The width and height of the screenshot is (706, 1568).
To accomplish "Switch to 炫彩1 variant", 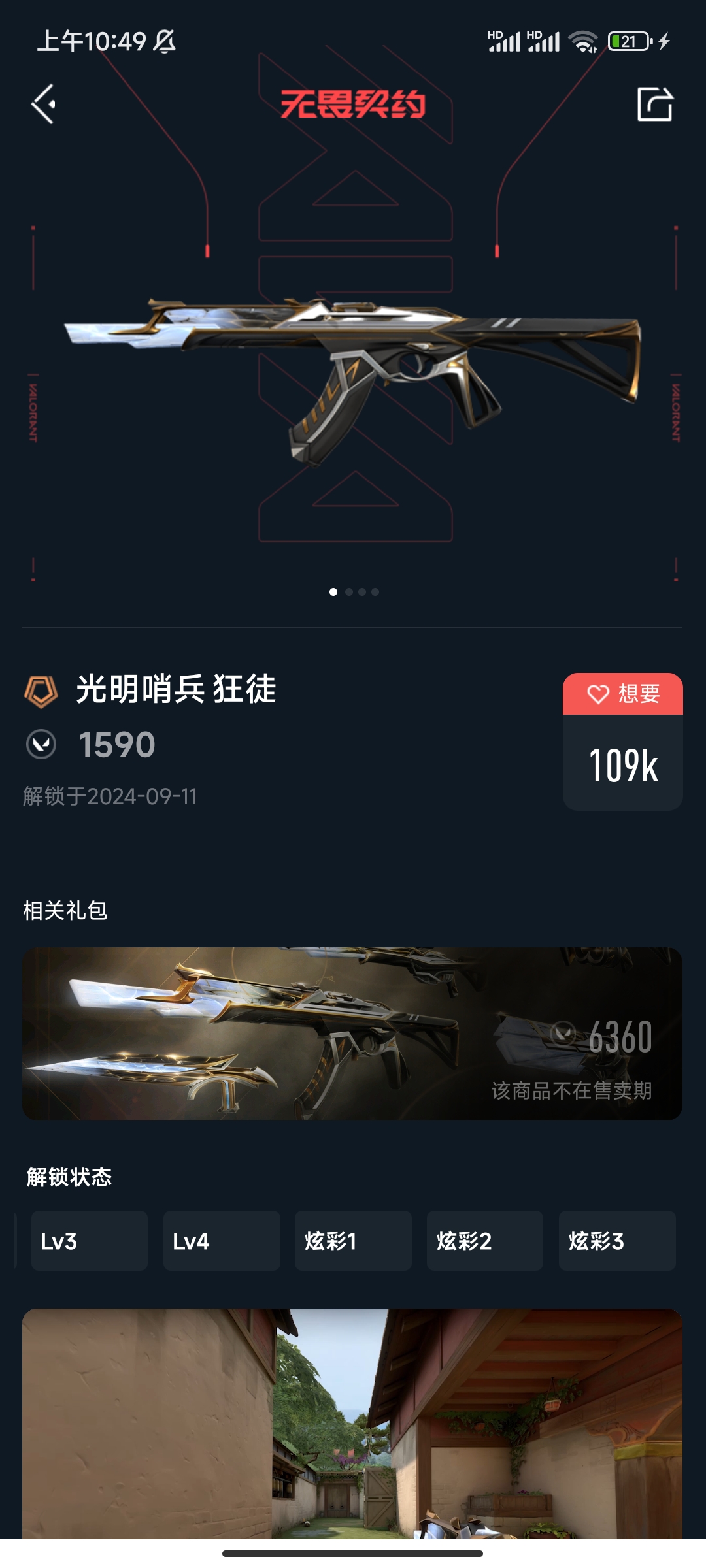I will tap(353, 1241).
